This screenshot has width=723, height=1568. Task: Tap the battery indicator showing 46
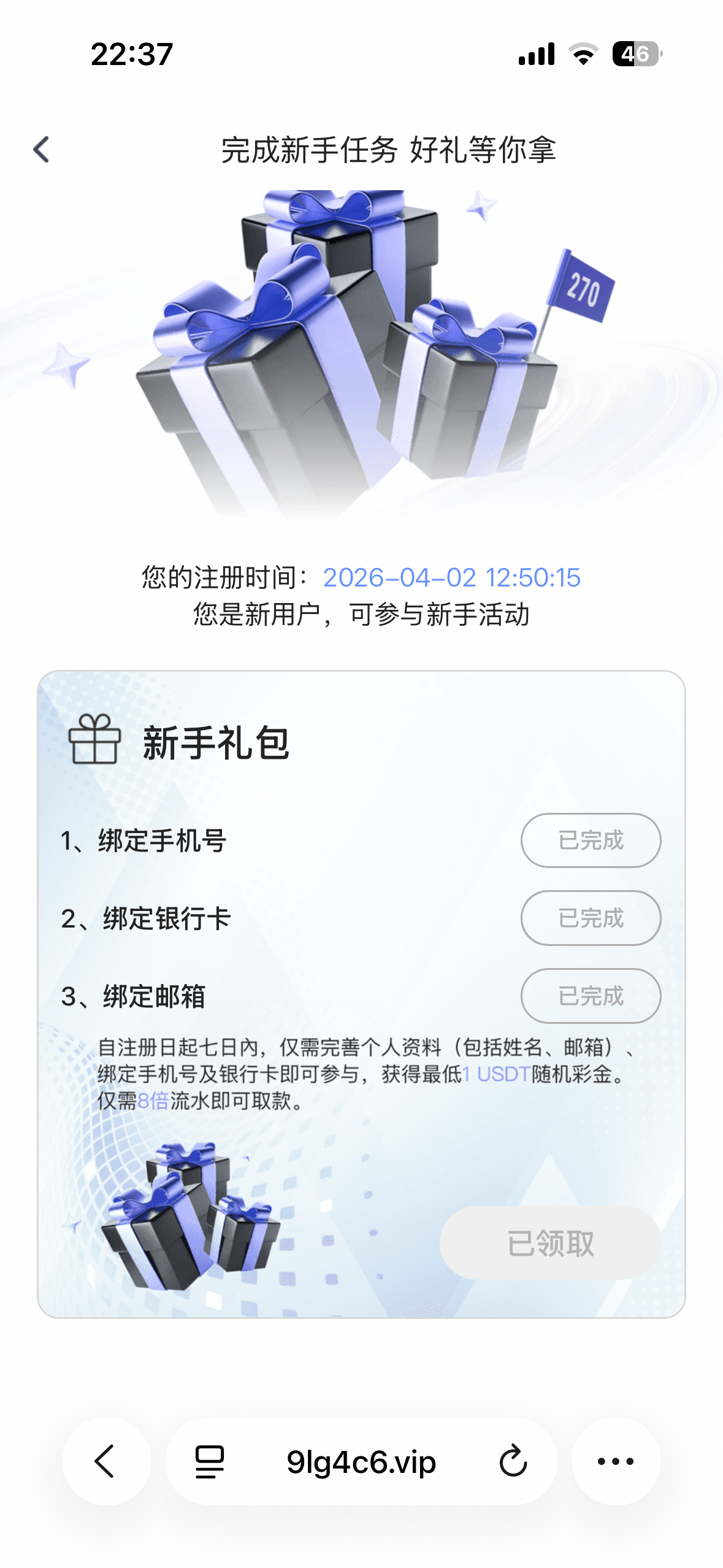pyautogui.click(x=637, y=54)
